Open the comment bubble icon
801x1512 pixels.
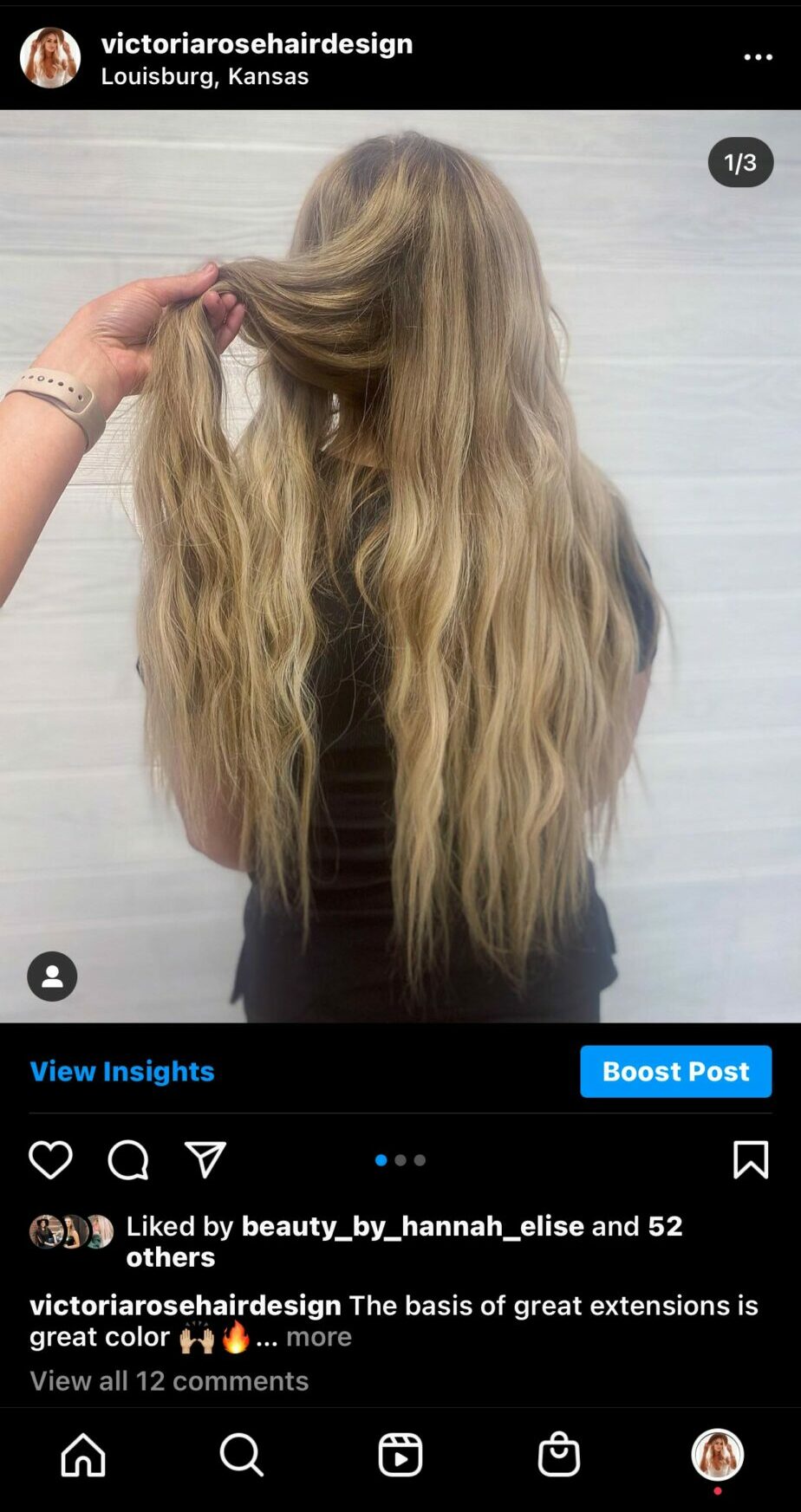128,1159
